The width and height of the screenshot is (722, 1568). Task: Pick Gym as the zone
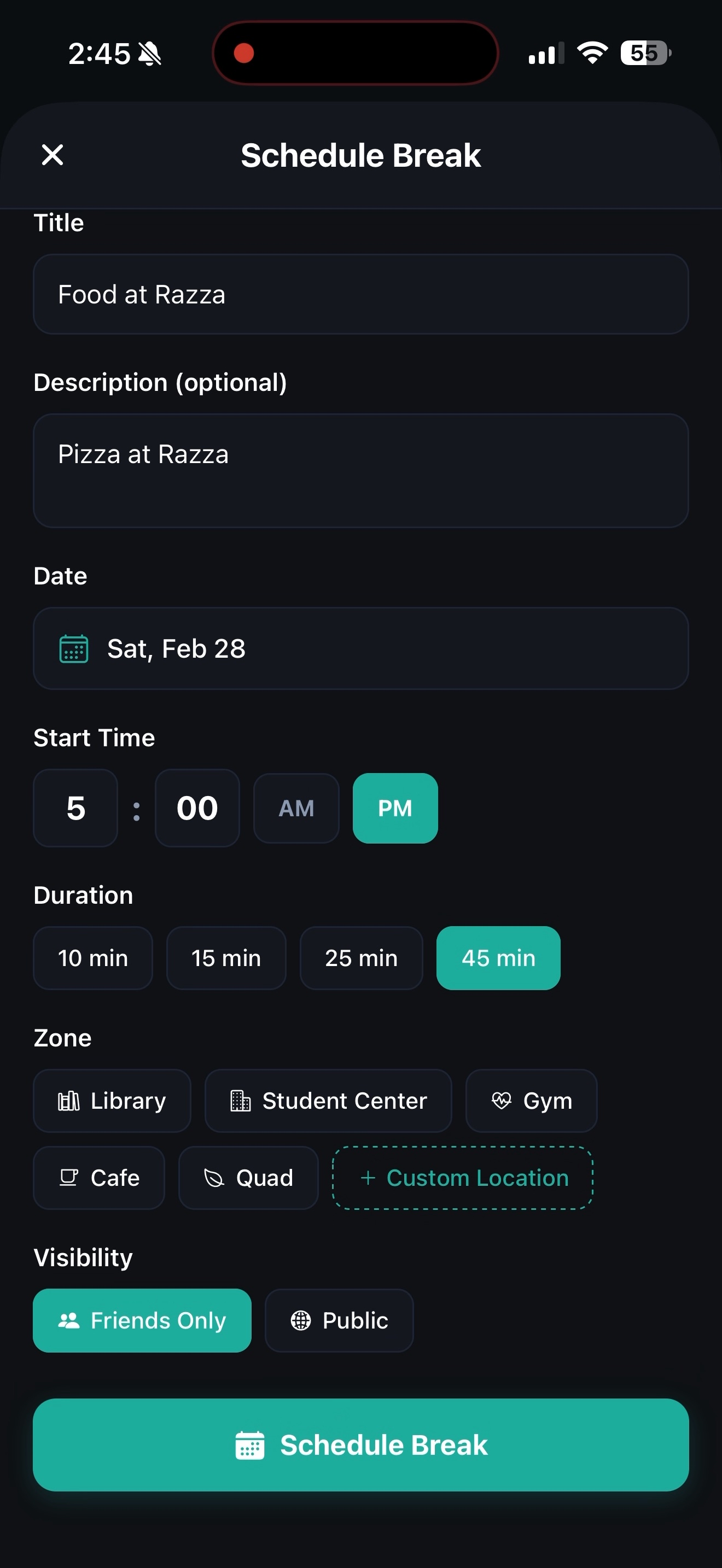tap(531, 1101)
